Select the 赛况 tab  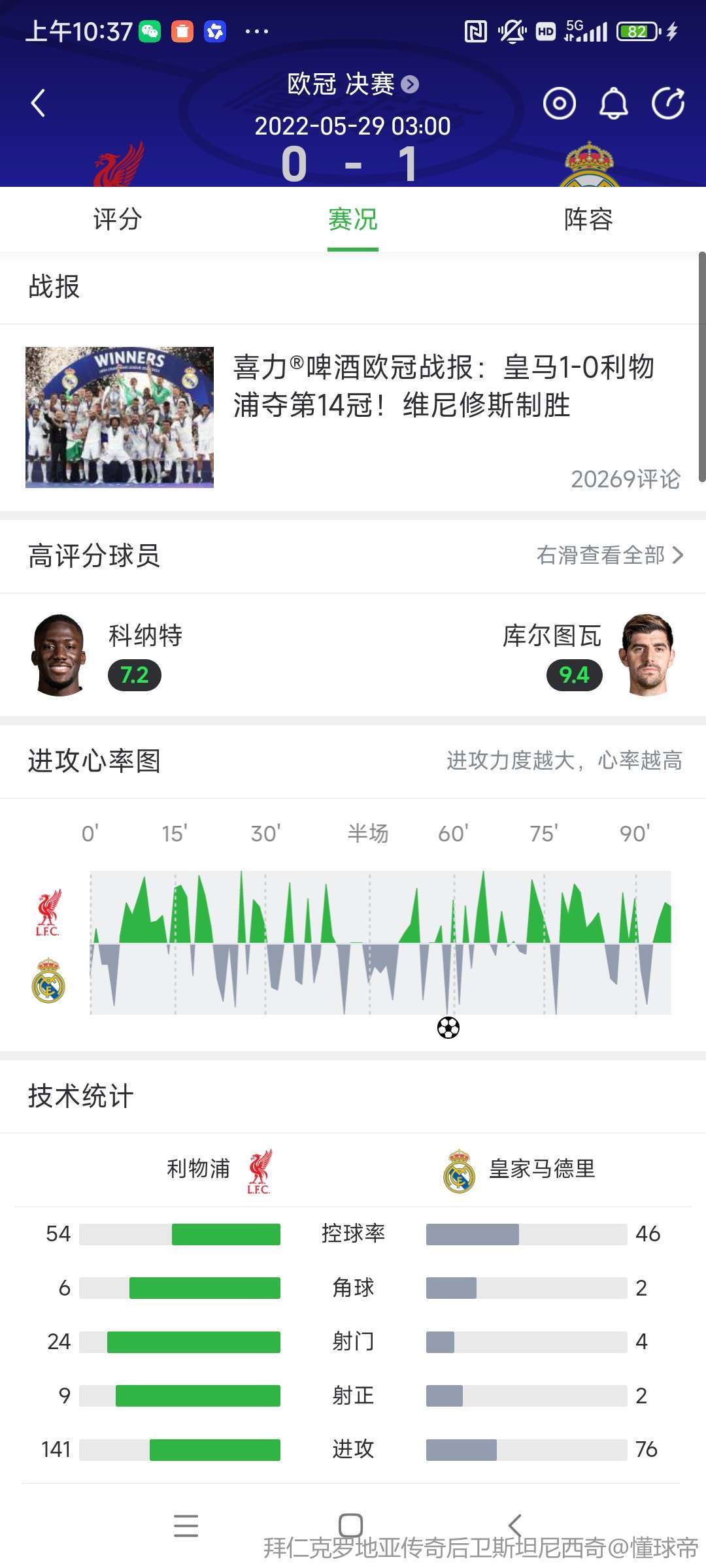(x=353, y=220)
